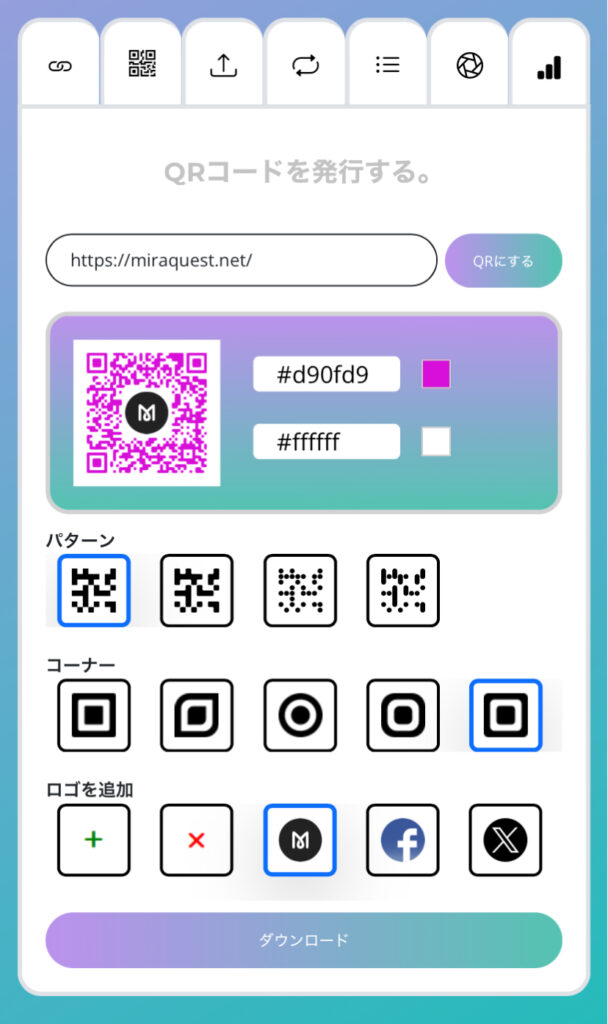The height and width of the screenshot is (1024, 608).
Task: Open the list tab
Action: pos(387,66)
